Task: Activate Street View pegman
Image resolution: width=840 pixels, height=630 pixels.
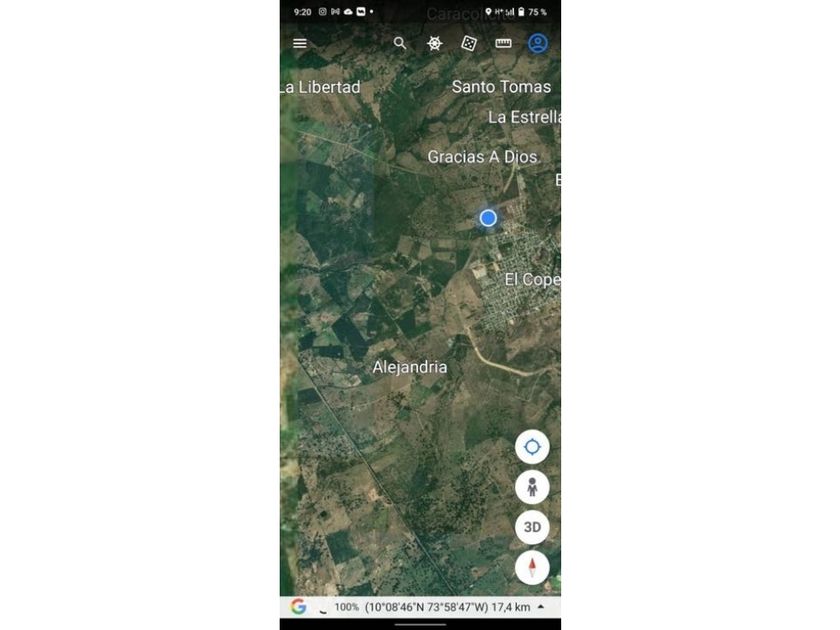Action: point(532,487)
